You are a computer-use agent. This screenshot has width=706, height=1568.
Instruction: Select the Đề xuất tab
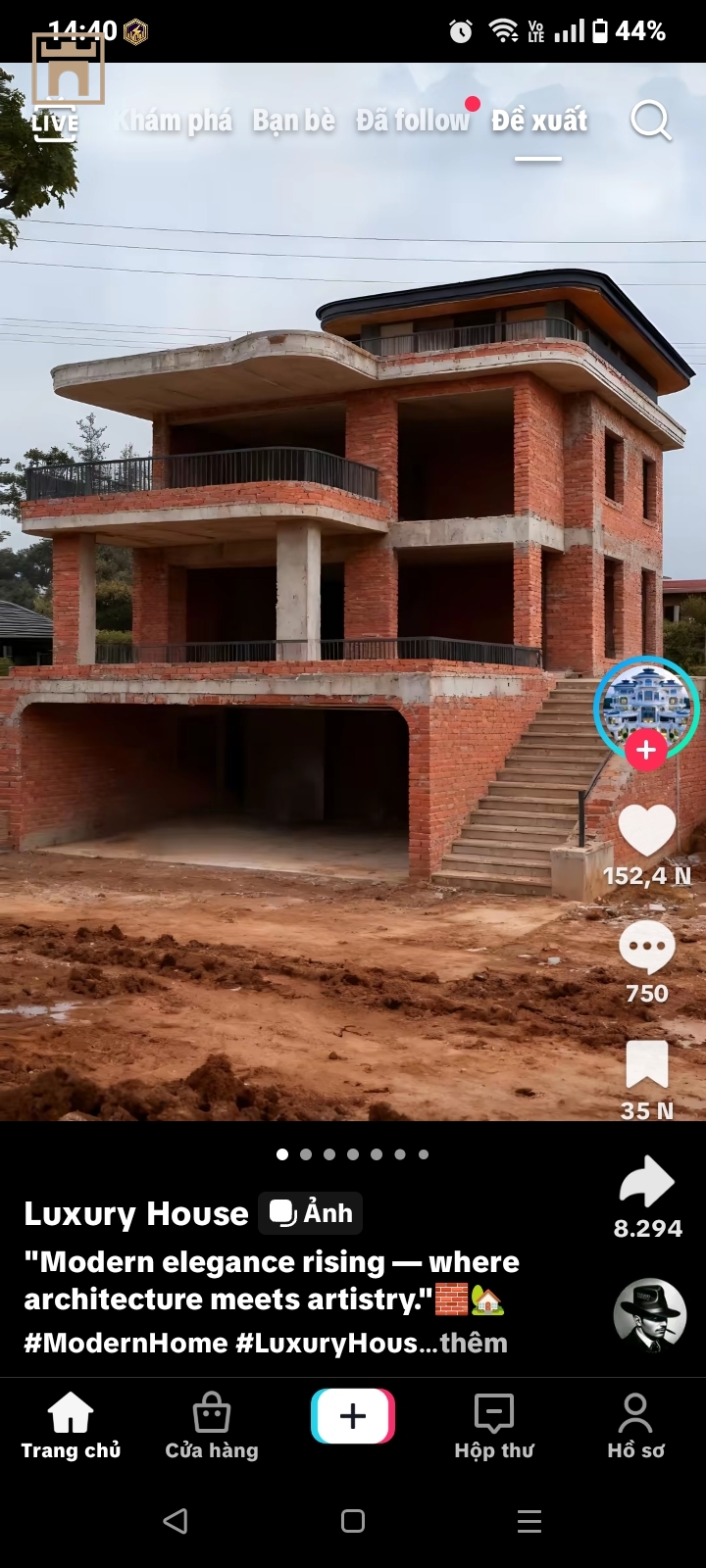(x=538, y=121)
